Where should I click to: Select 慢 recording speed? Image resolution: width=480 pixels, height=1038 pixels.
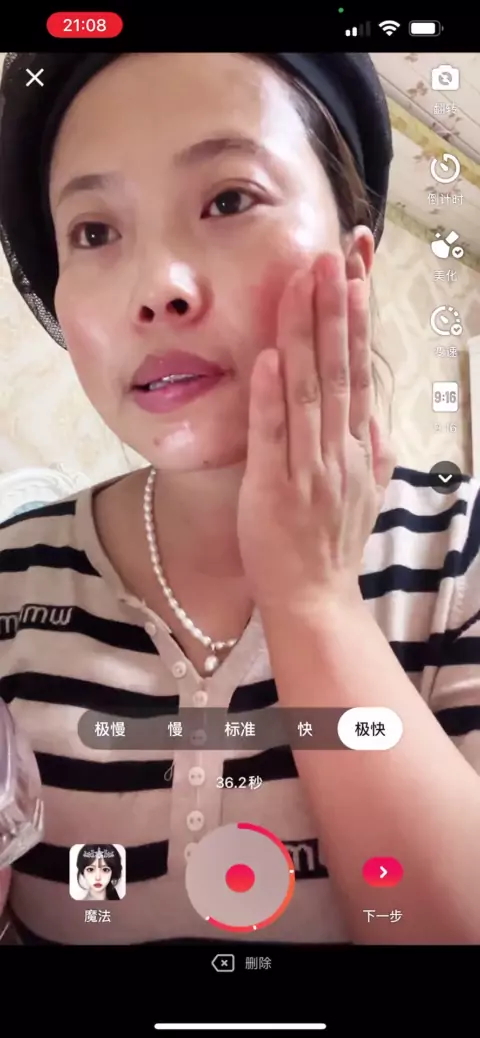tap(175, 730)
